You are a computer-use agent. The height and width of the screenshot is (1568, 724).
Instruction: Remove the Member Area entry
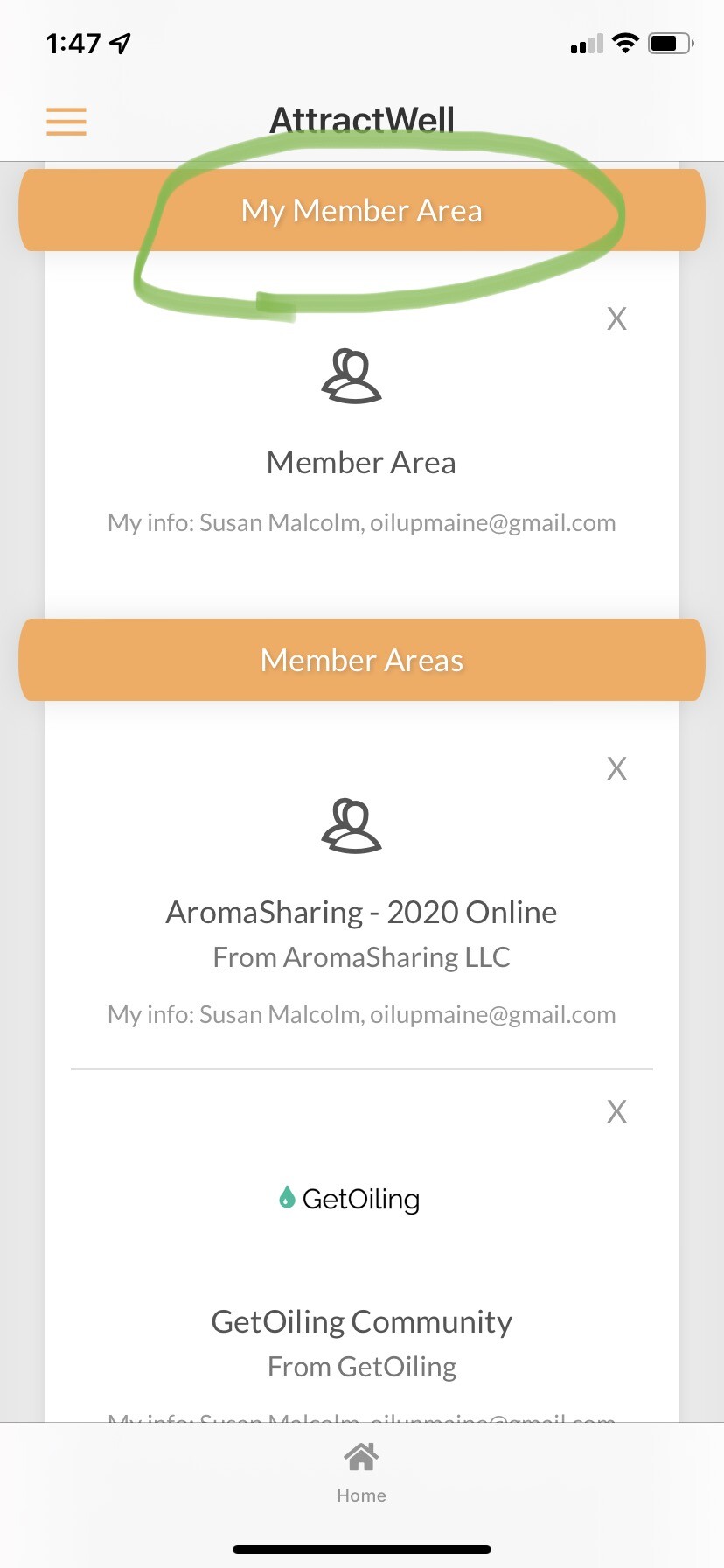[616, 319]
